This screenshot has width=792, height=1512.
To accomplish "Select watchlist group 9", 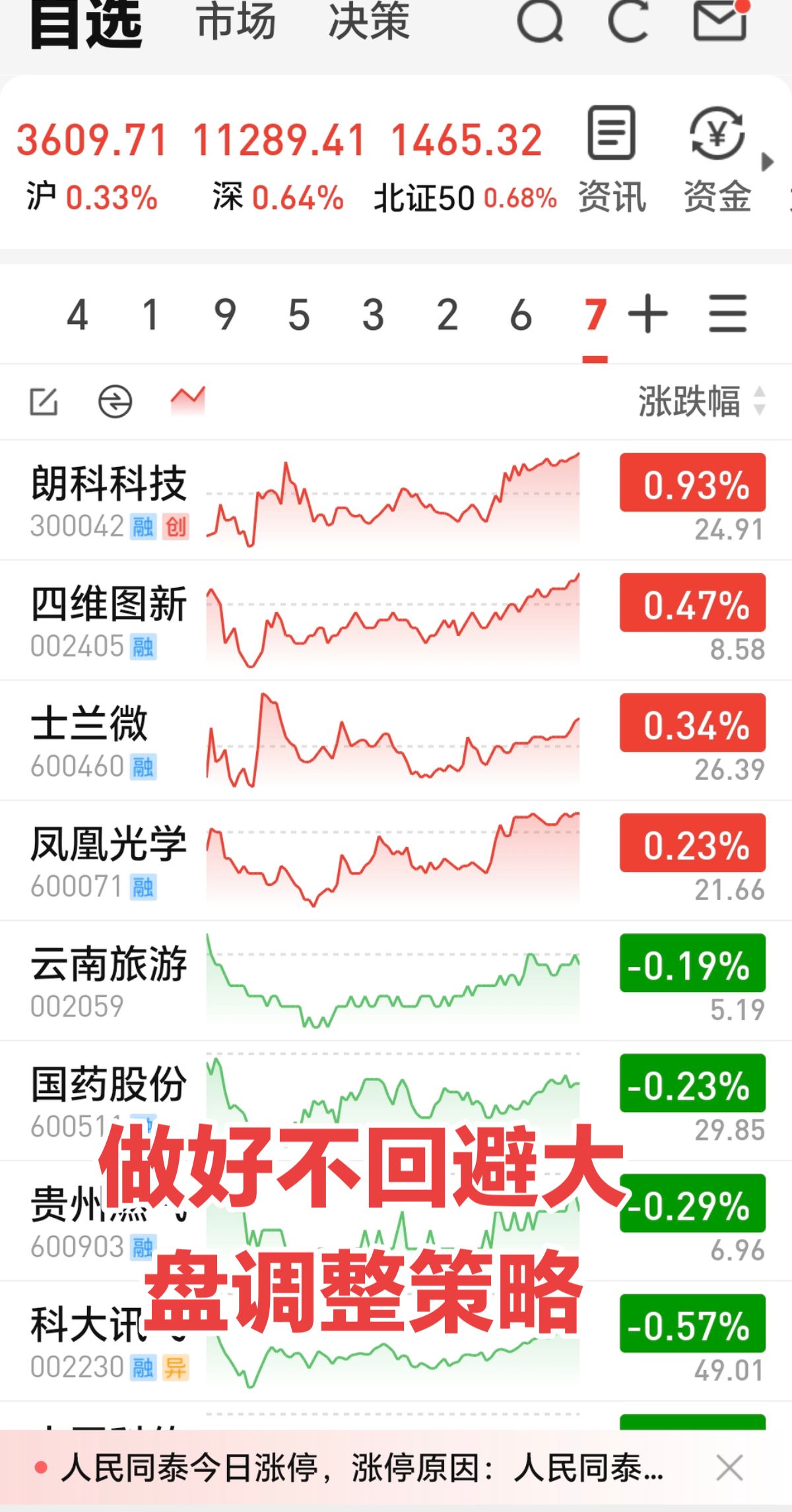I will point(225,315).
